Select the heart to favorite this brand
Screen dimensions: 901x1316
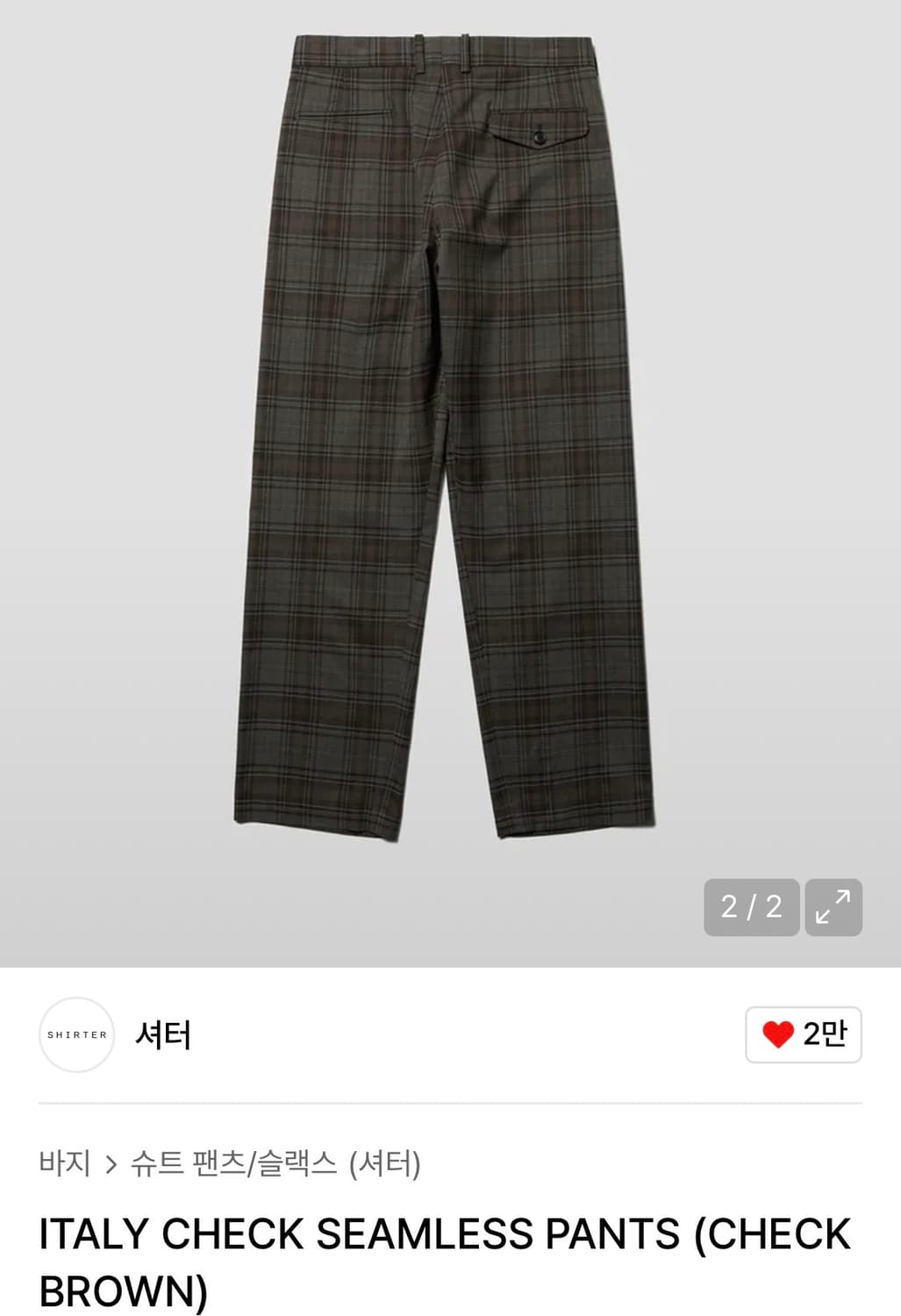[x=779, y=1035]
